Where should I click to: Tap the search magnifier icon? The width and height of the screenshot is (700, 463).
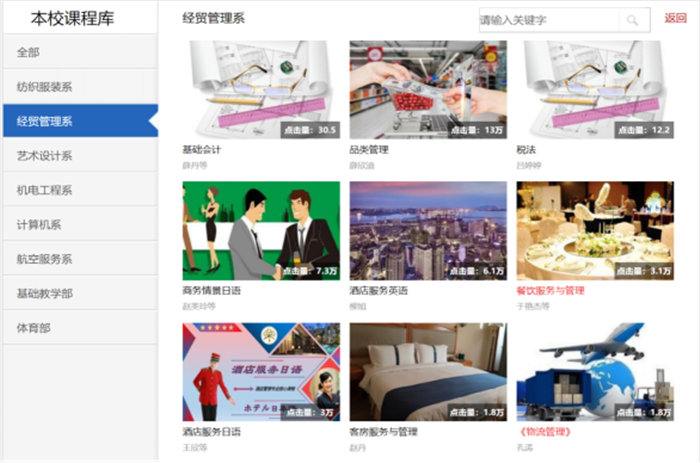[633, 20]
